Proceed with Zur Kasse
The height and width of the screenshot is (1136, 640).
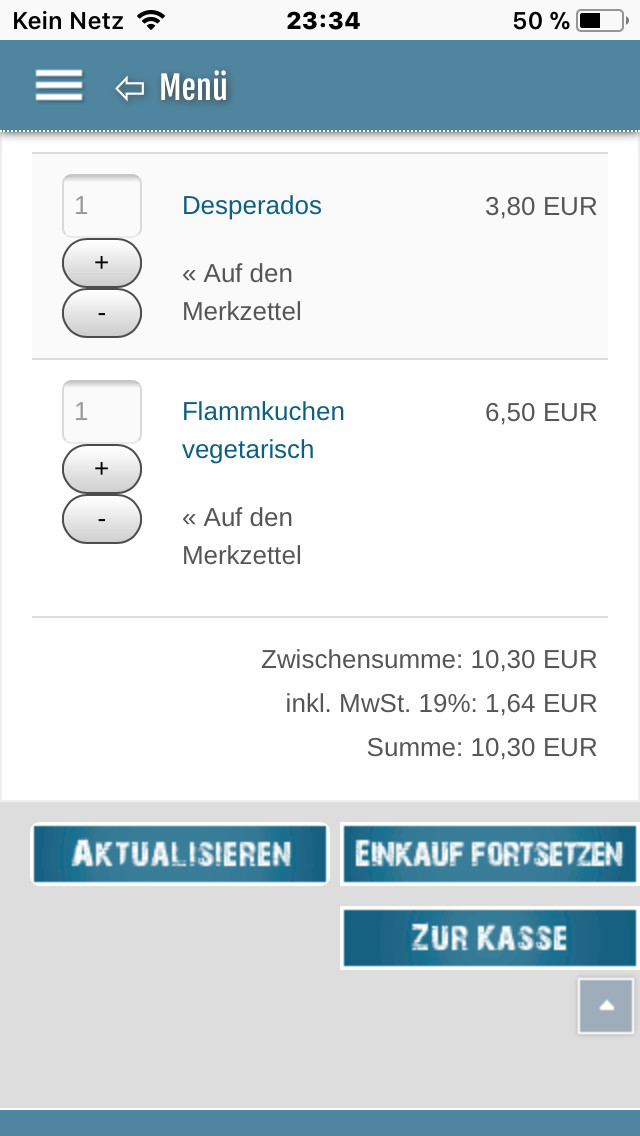tap(489, 938)
